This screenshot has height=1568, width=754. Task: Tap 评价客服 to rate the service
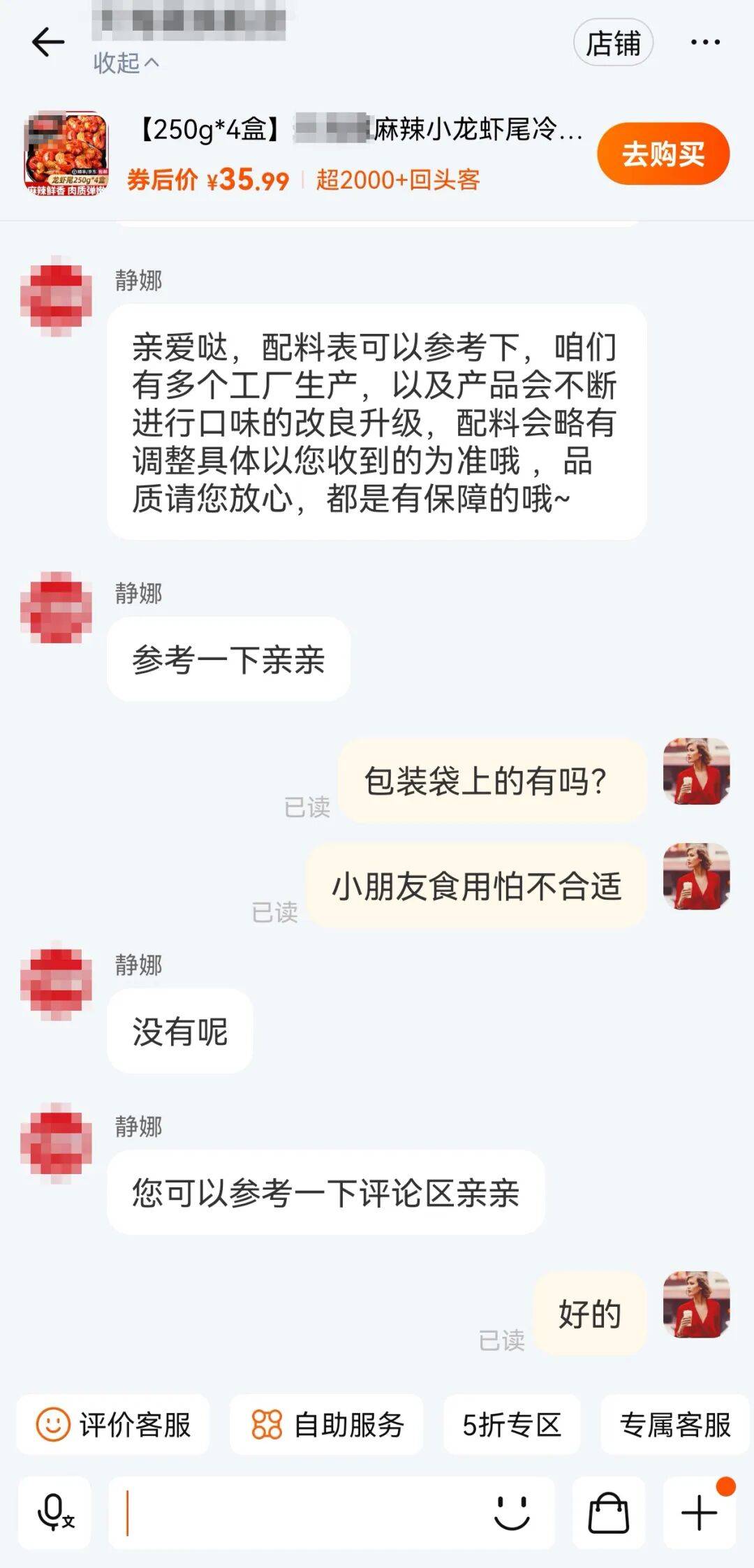[x=113, y=1424]
